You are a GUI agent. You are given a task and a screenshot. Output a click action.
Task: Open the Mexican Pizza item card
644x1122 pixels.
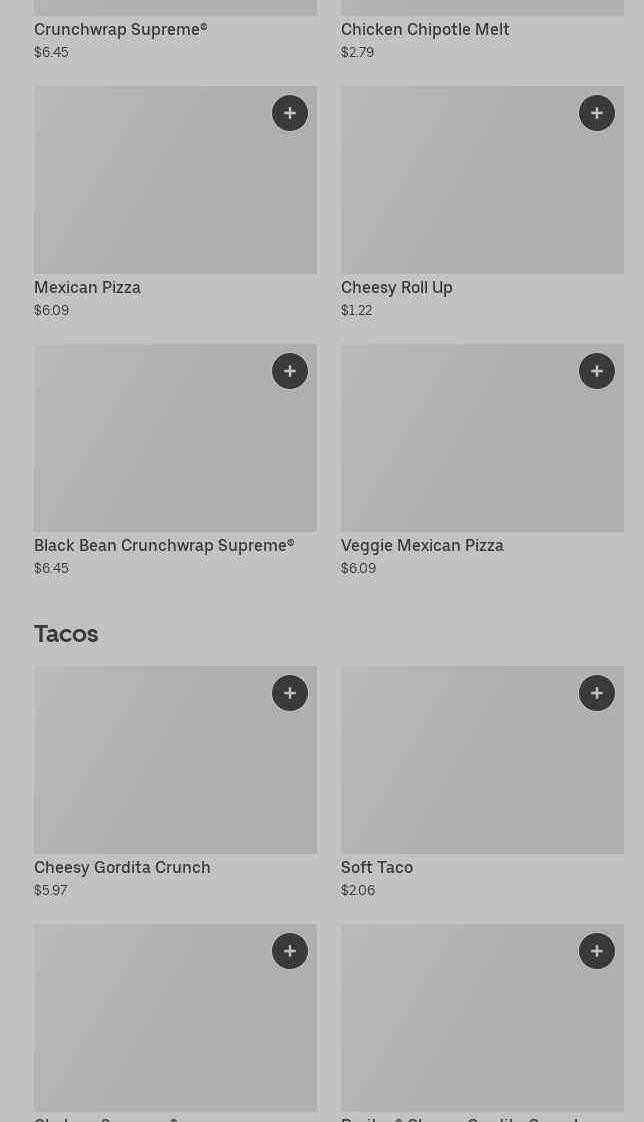pyautogui.click(x=175, y=203)
